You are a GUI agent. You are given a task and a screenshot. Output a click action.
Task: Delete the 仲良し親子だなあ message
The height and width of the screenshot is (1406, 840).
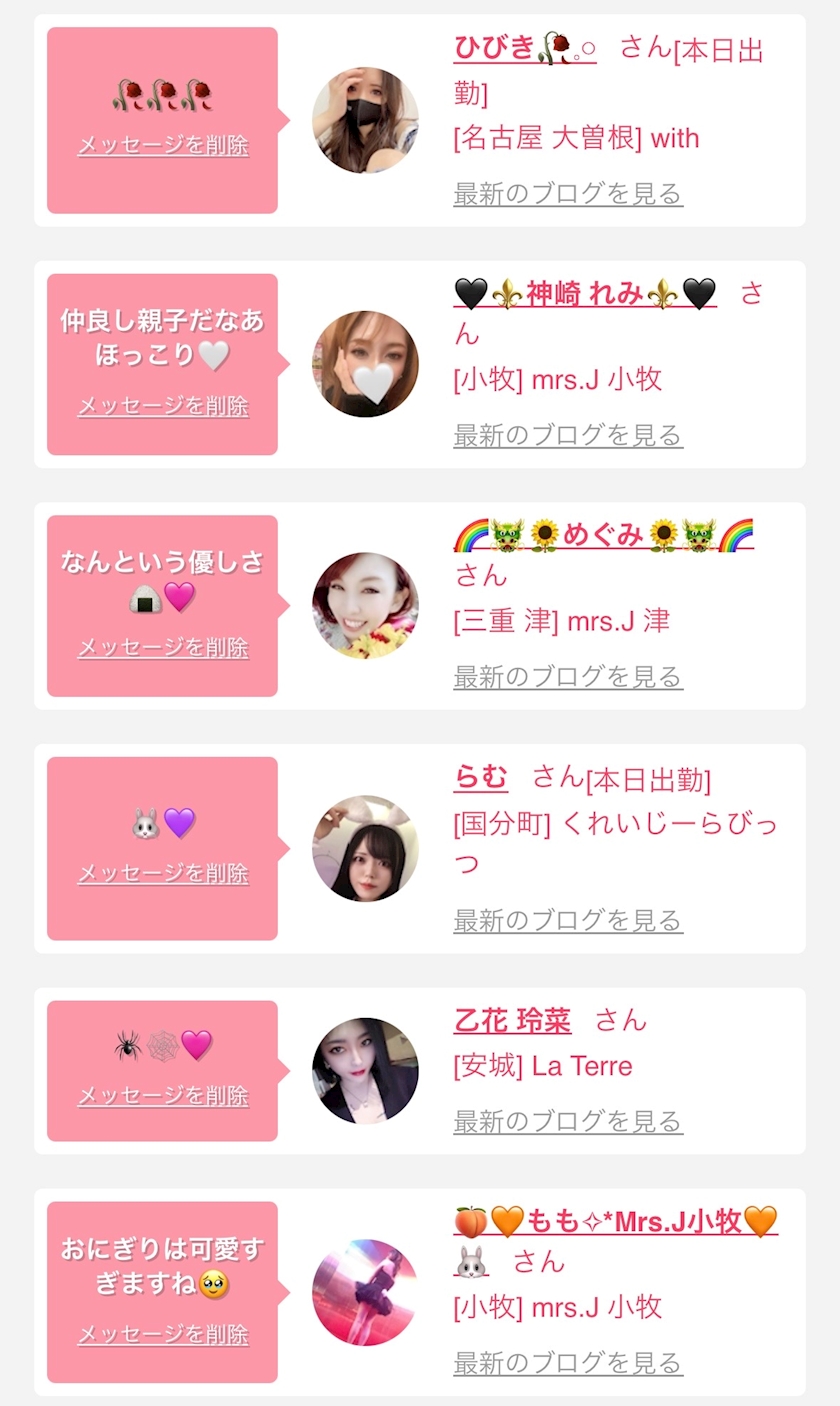tap(163, 406)
